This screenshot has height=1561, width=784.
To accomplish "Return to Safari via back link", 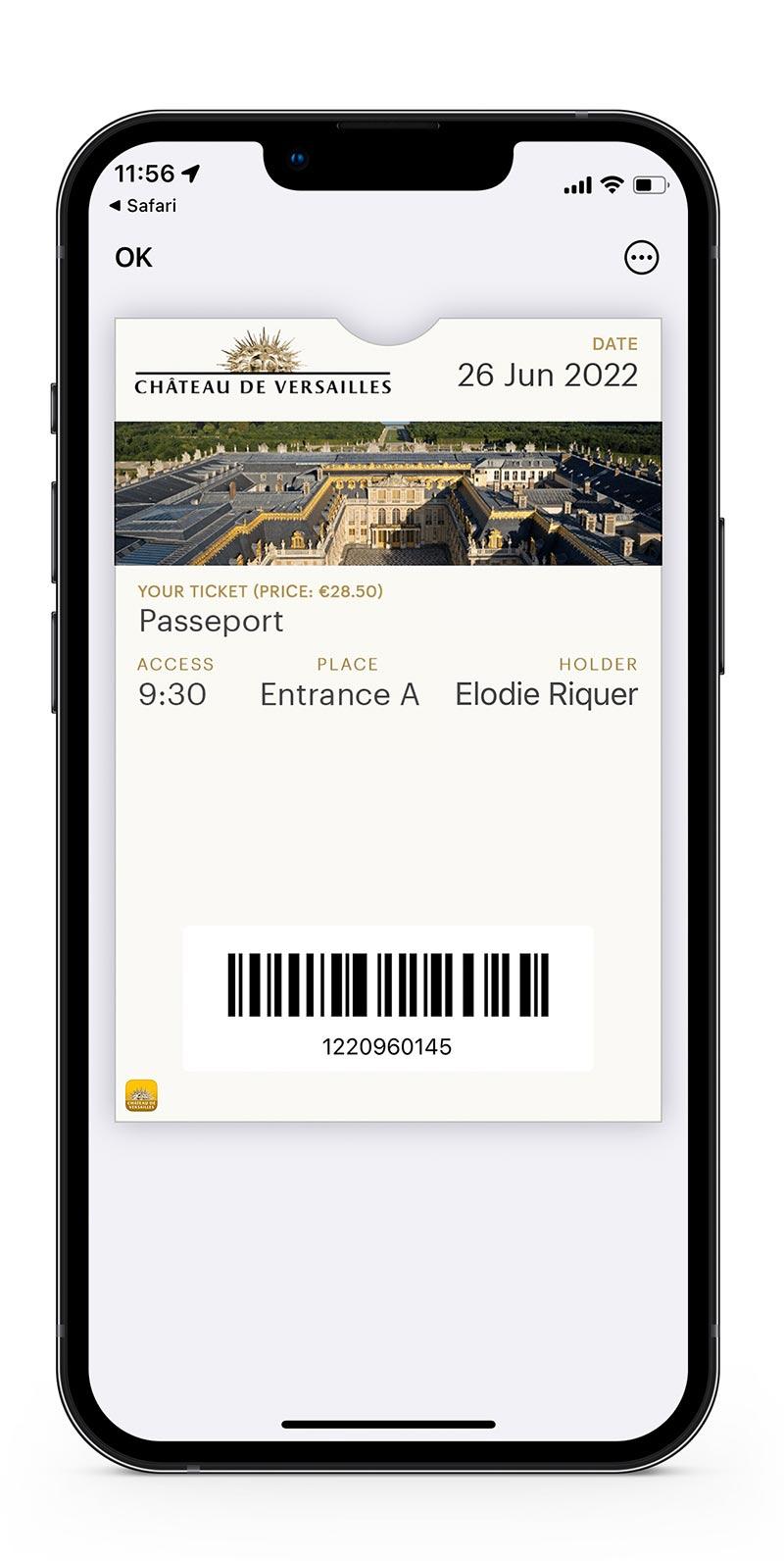I will tap(143, 206).
